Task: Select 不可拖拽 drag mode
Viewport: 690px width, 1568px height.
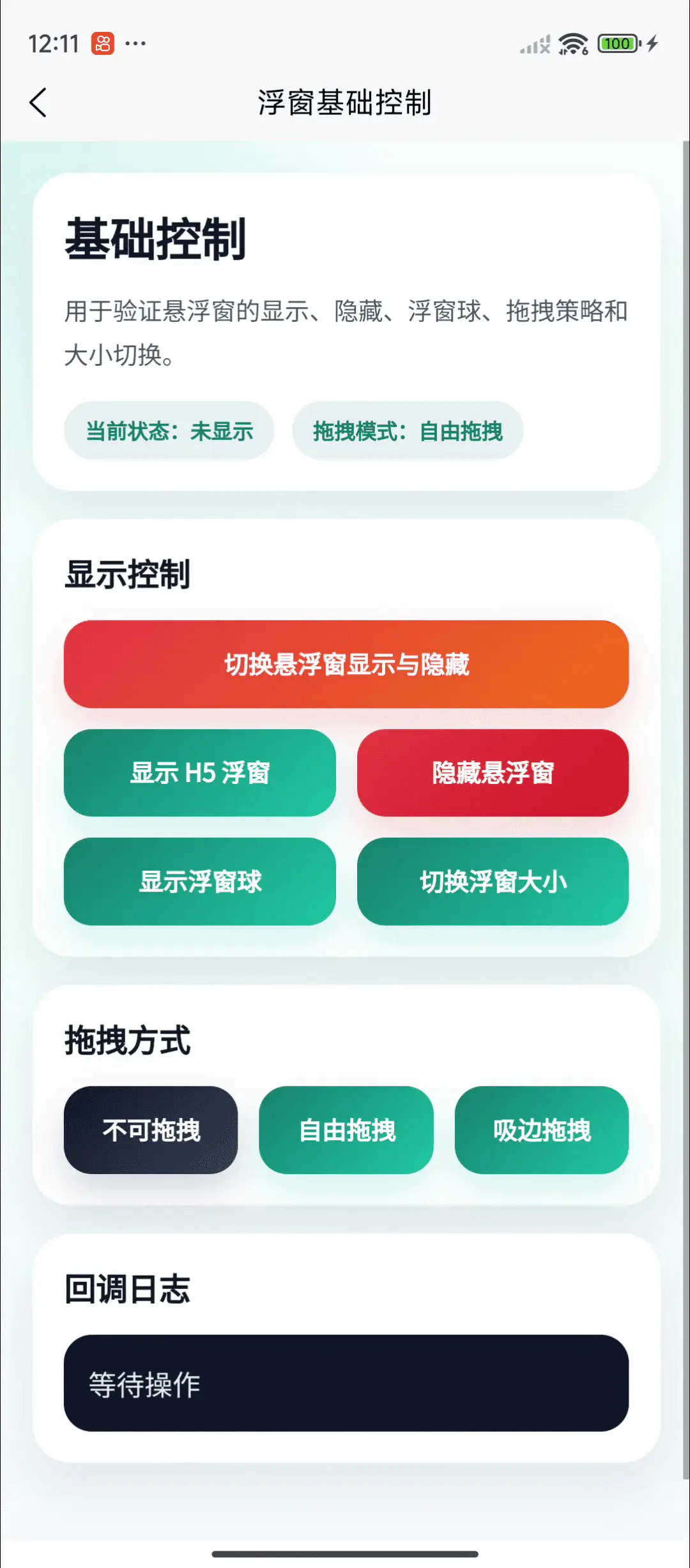Action: [x=151, y=1130]
